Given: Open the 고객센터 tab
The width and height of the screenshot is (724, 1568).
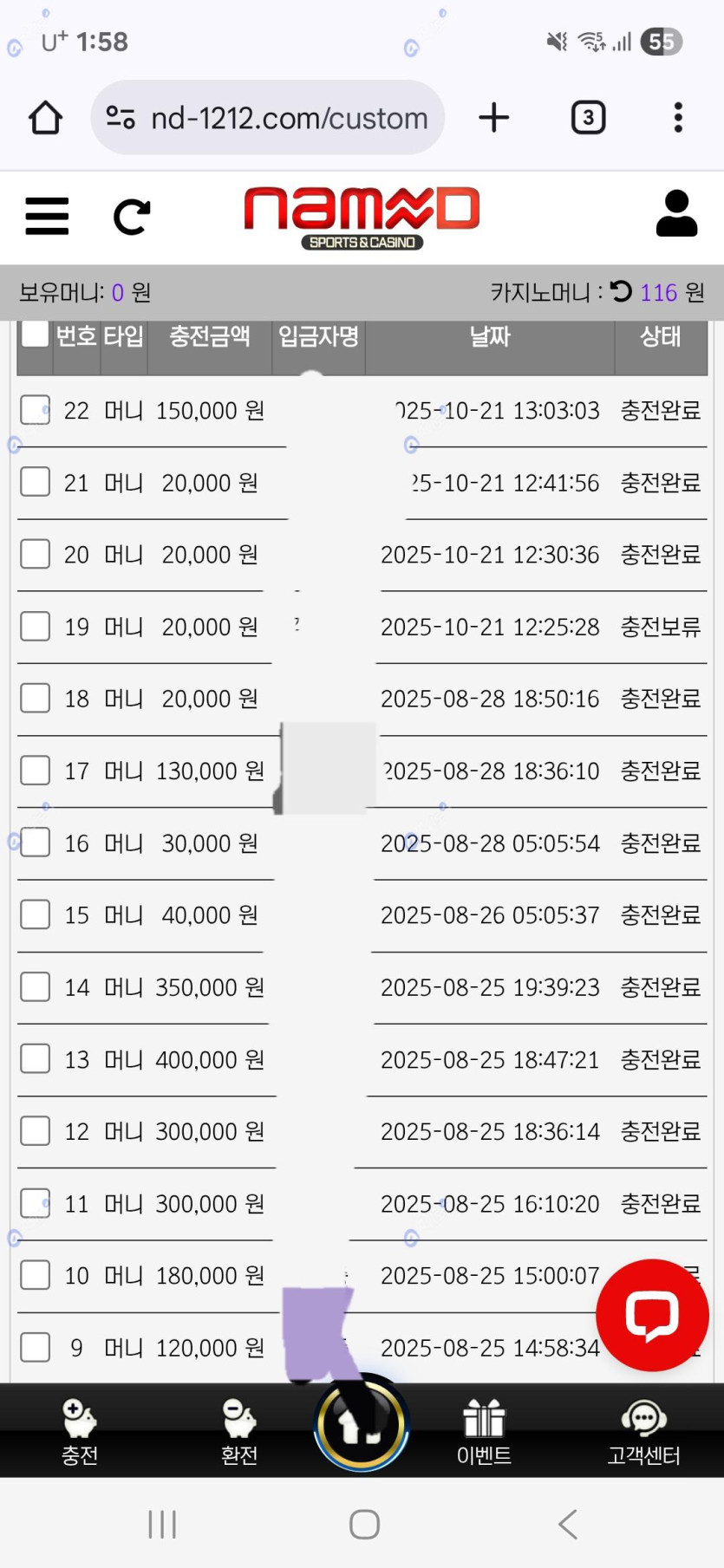Looking at the screenshot, I should 643,1433.
